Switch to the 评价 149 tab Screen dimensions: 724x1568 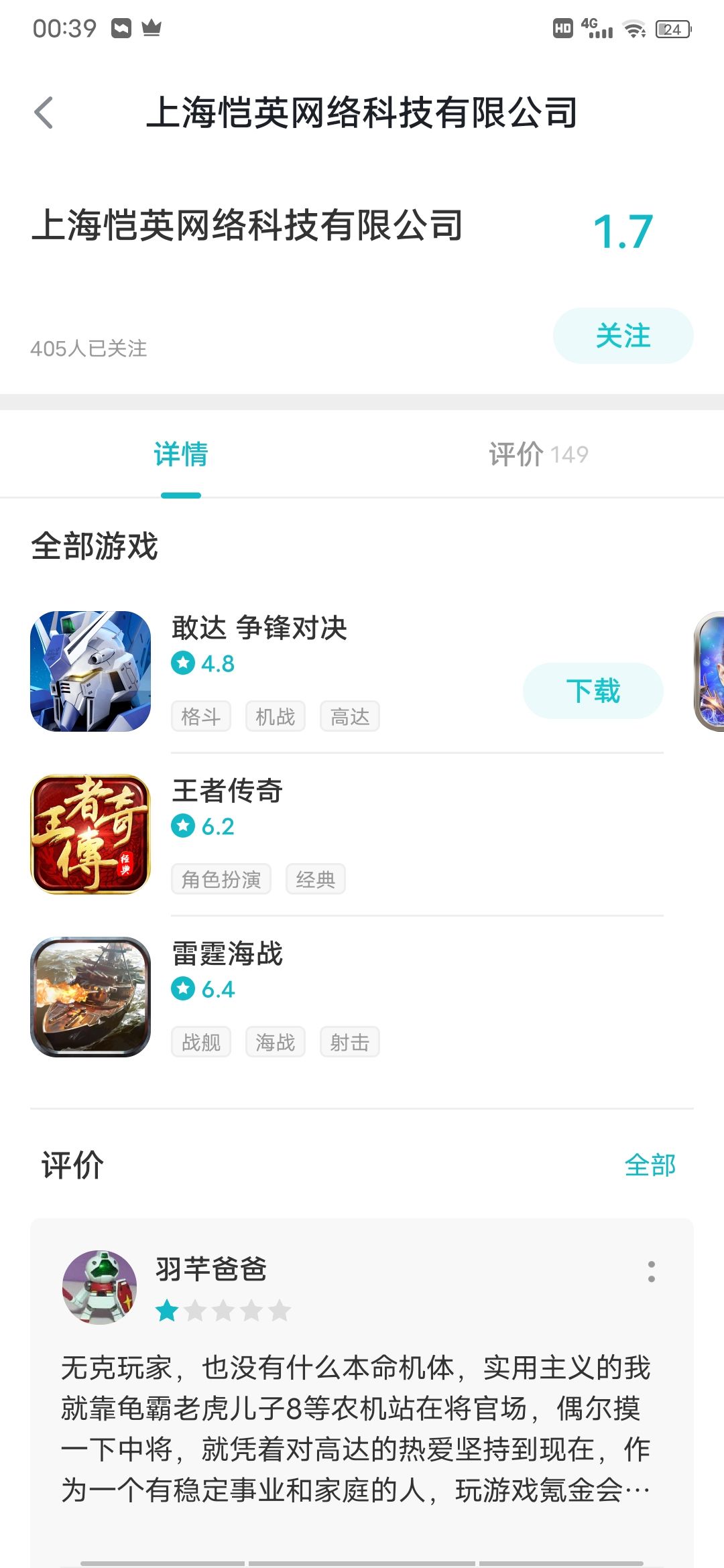coord(538,454)
